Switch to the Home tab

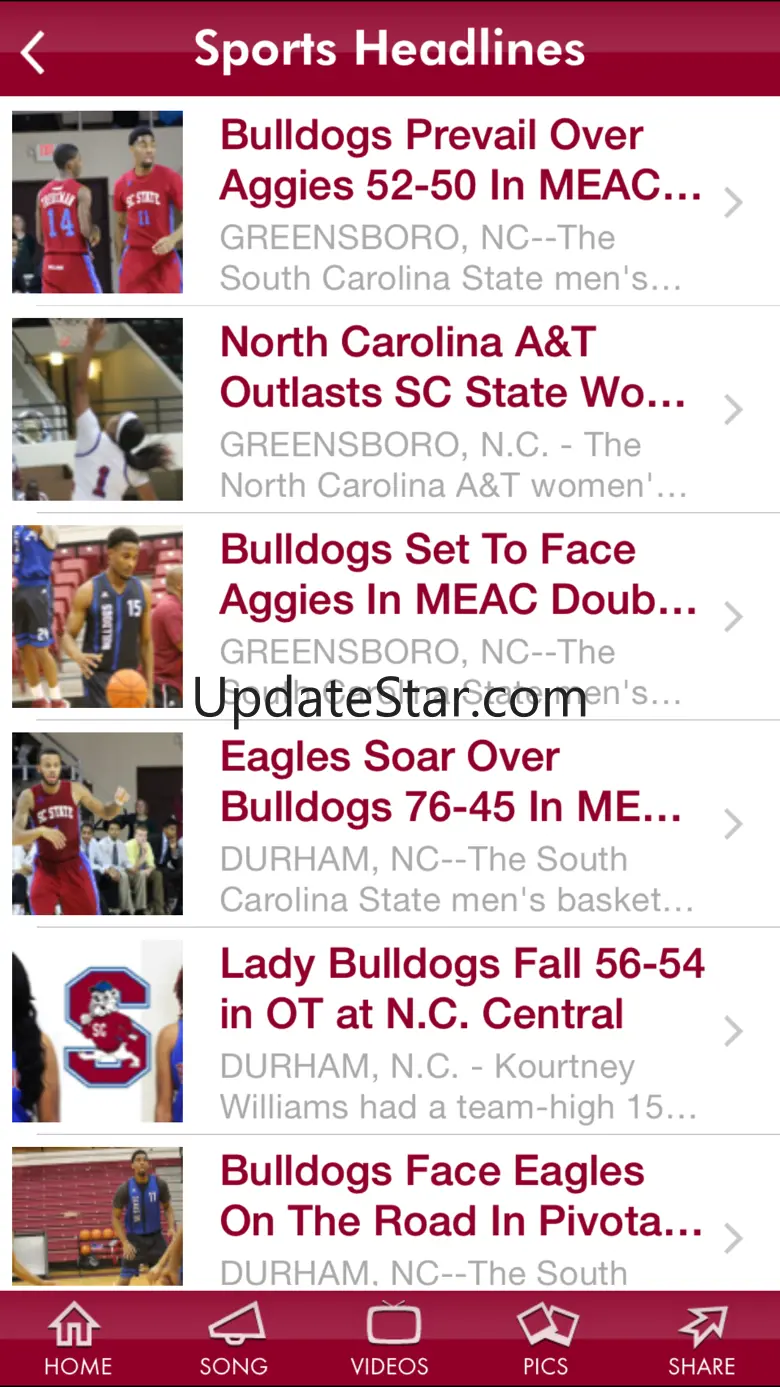(78, 1340)
